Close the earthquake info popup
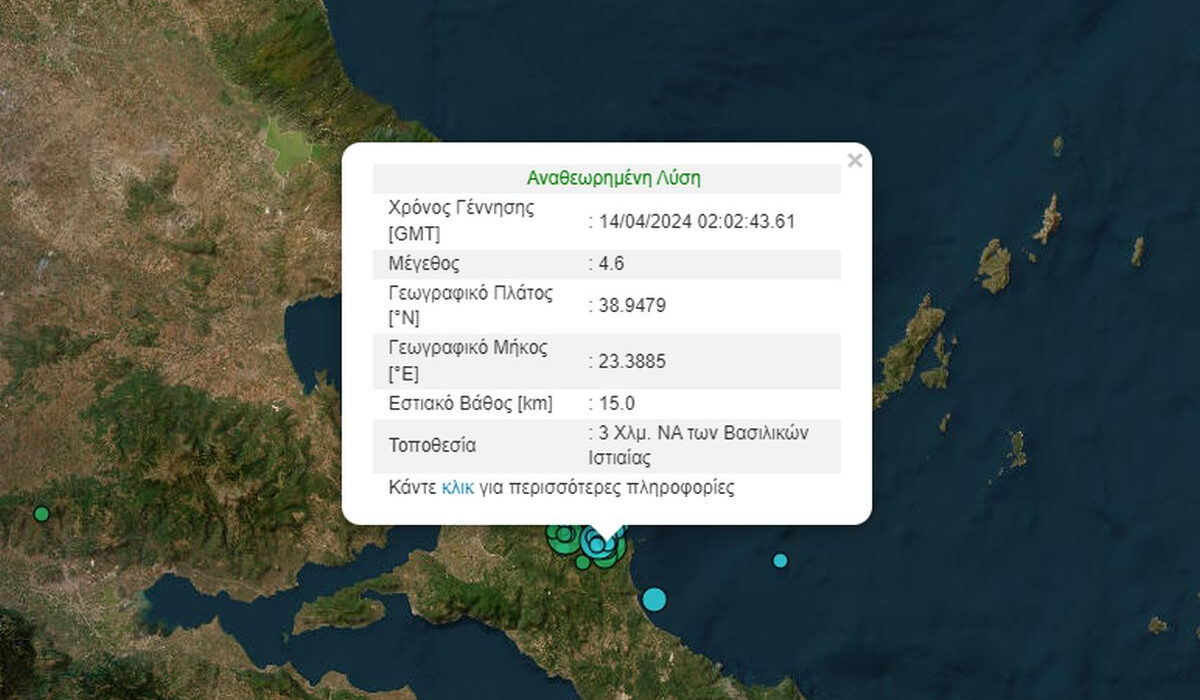1200x700 pixels. 854,160
